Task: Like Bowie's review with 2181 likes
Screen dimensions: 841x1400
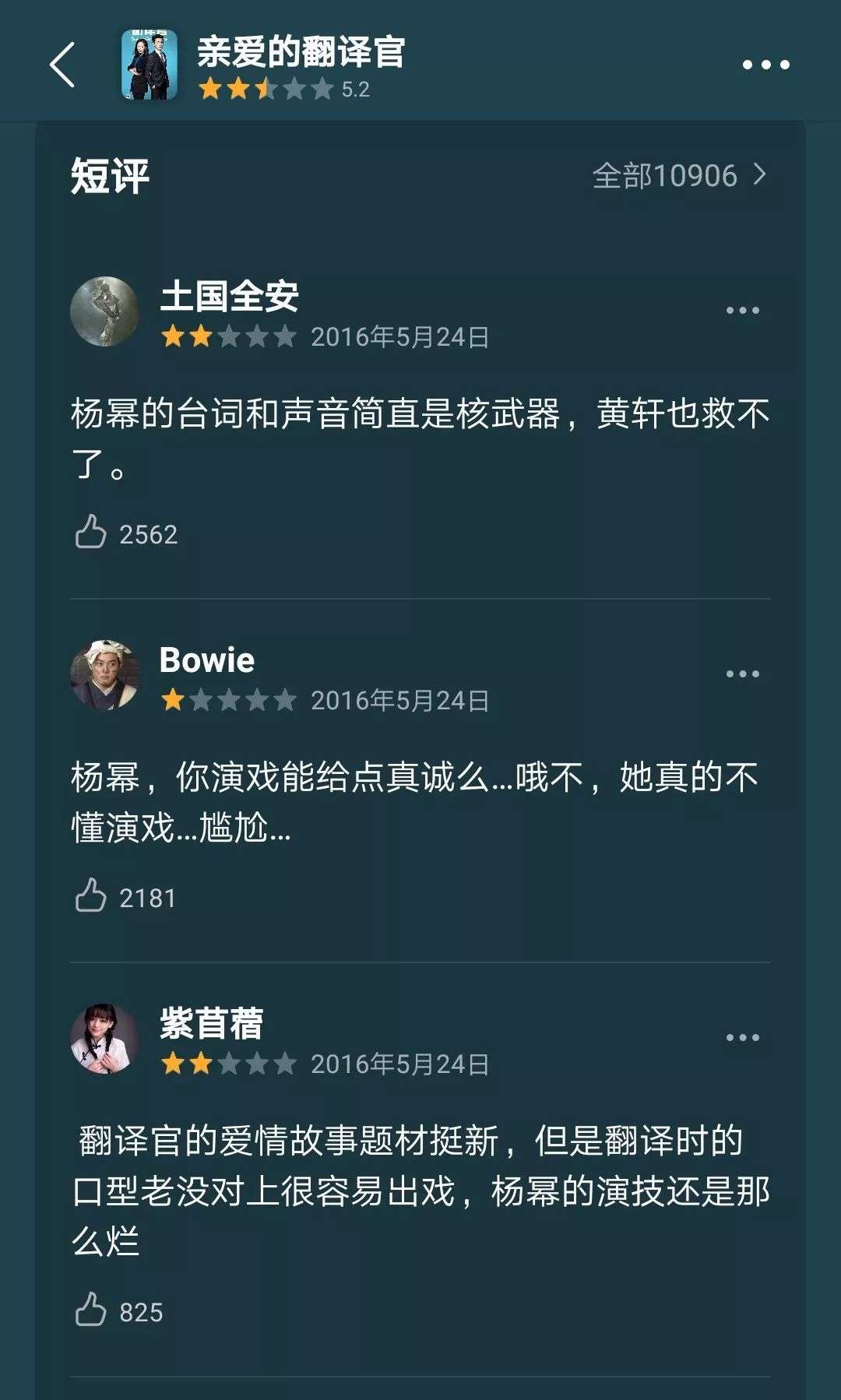Action: (x=91, y=897)
